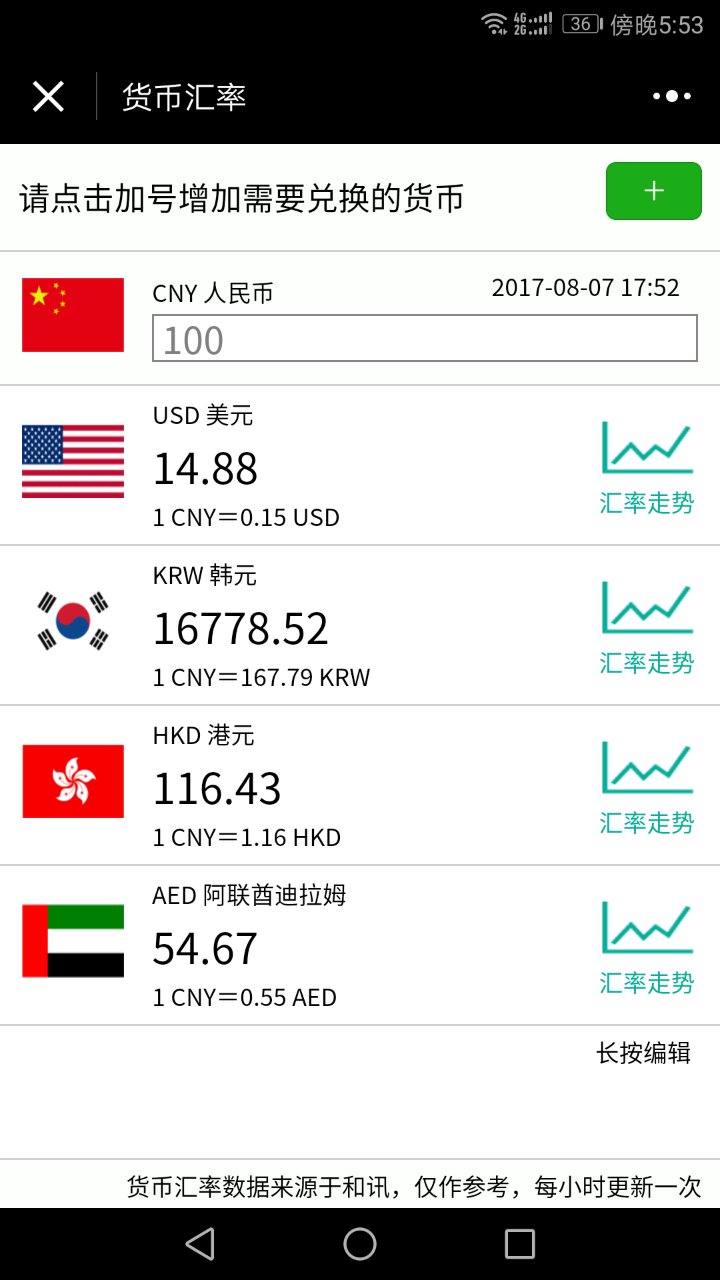Go back with the system back button

pyautogui.click(x=200, y=1243)
